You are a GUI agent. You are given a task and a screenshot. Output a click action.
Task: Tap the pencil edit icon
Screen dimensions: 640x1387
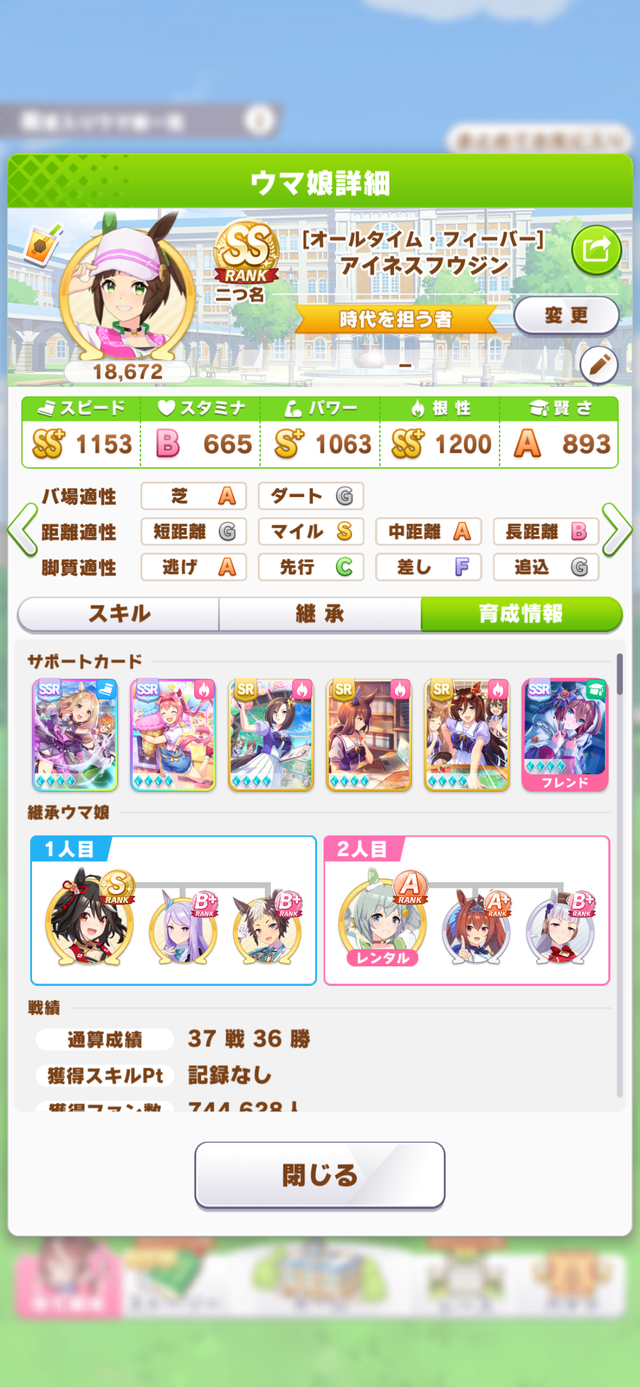[599, 366]
